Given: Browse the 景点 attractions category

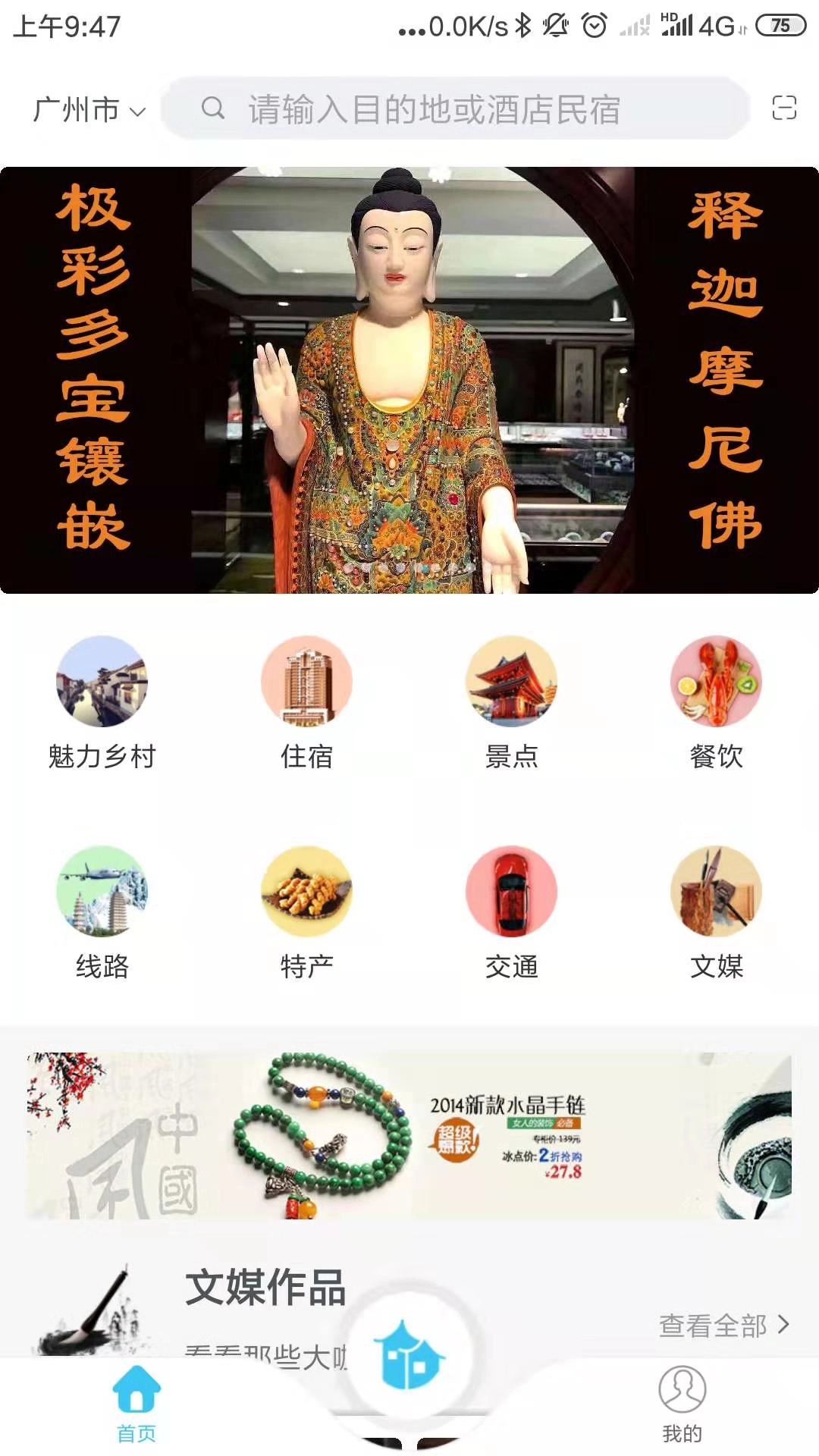Looking at the screenshot, I should click(x=511, y=703).
